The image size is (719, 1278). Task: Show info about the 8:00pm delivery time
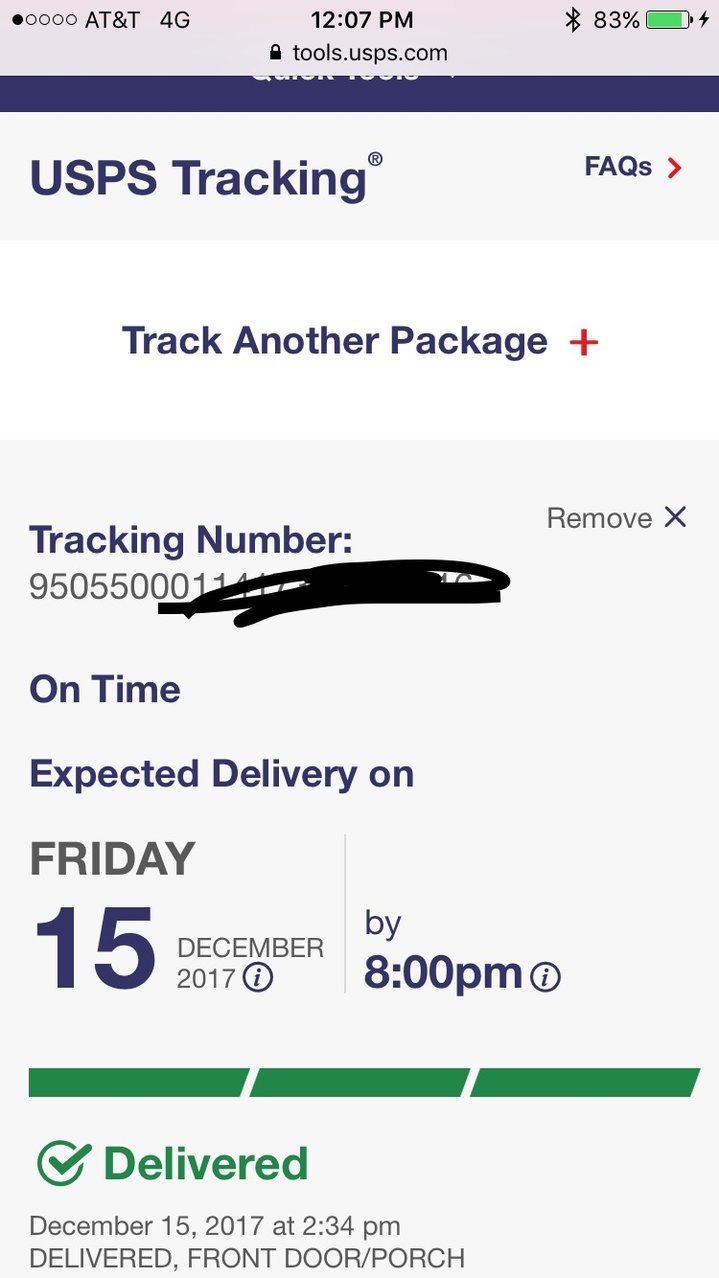546,977
